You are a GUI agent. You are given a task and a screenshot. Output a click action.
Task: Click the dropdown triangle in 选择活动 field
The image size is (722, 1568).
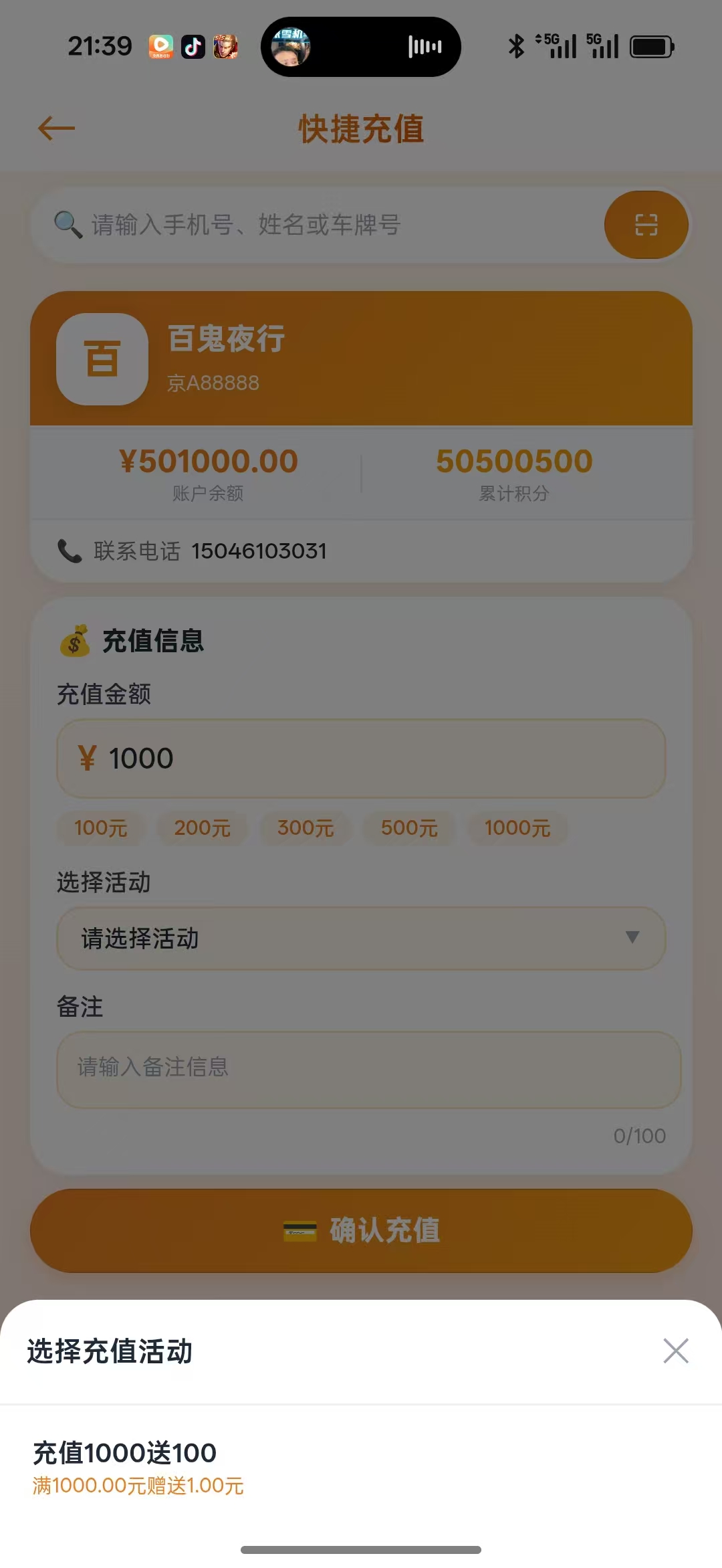tap(633, 938)
